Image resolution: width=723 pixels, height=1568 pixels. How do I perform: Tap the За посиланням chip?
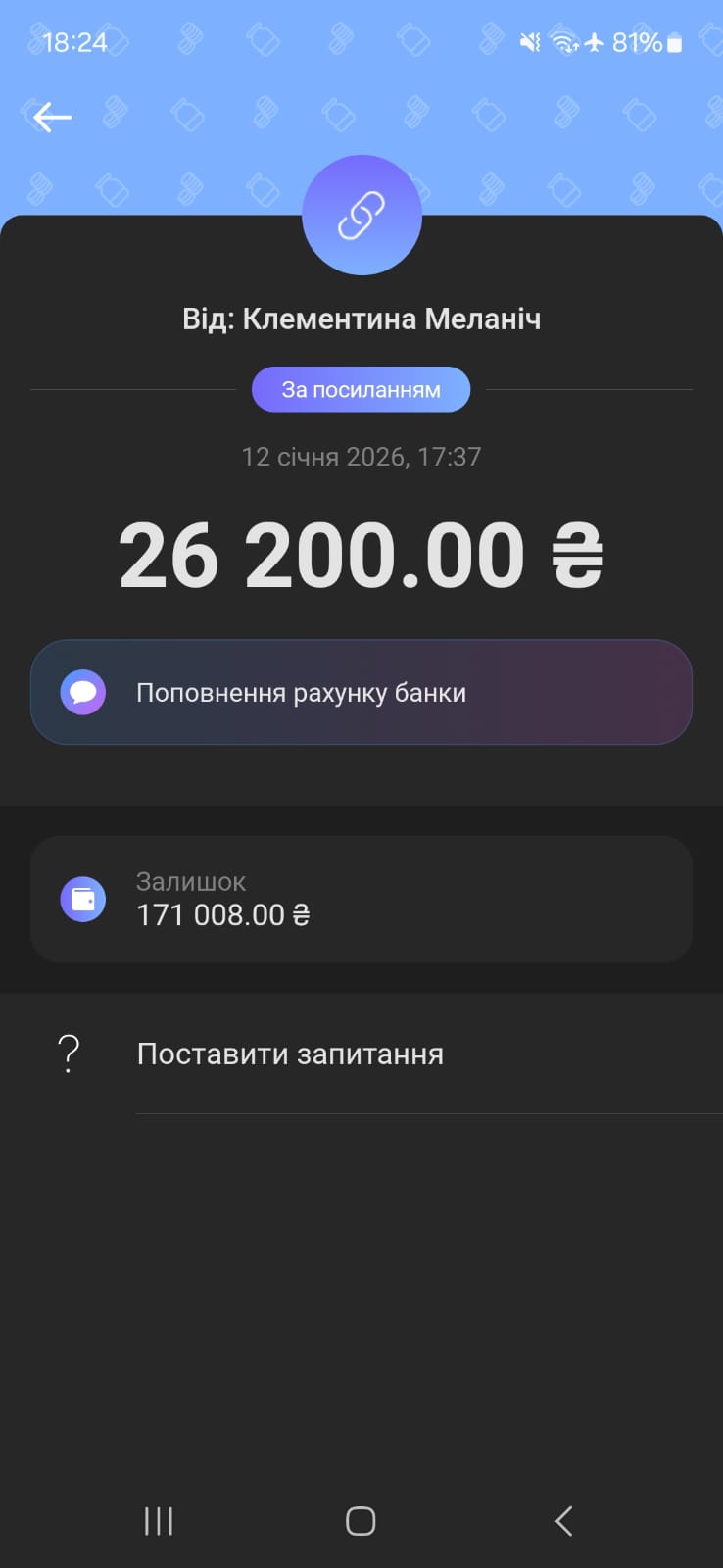pyautogui.click(x=361, y=389)
